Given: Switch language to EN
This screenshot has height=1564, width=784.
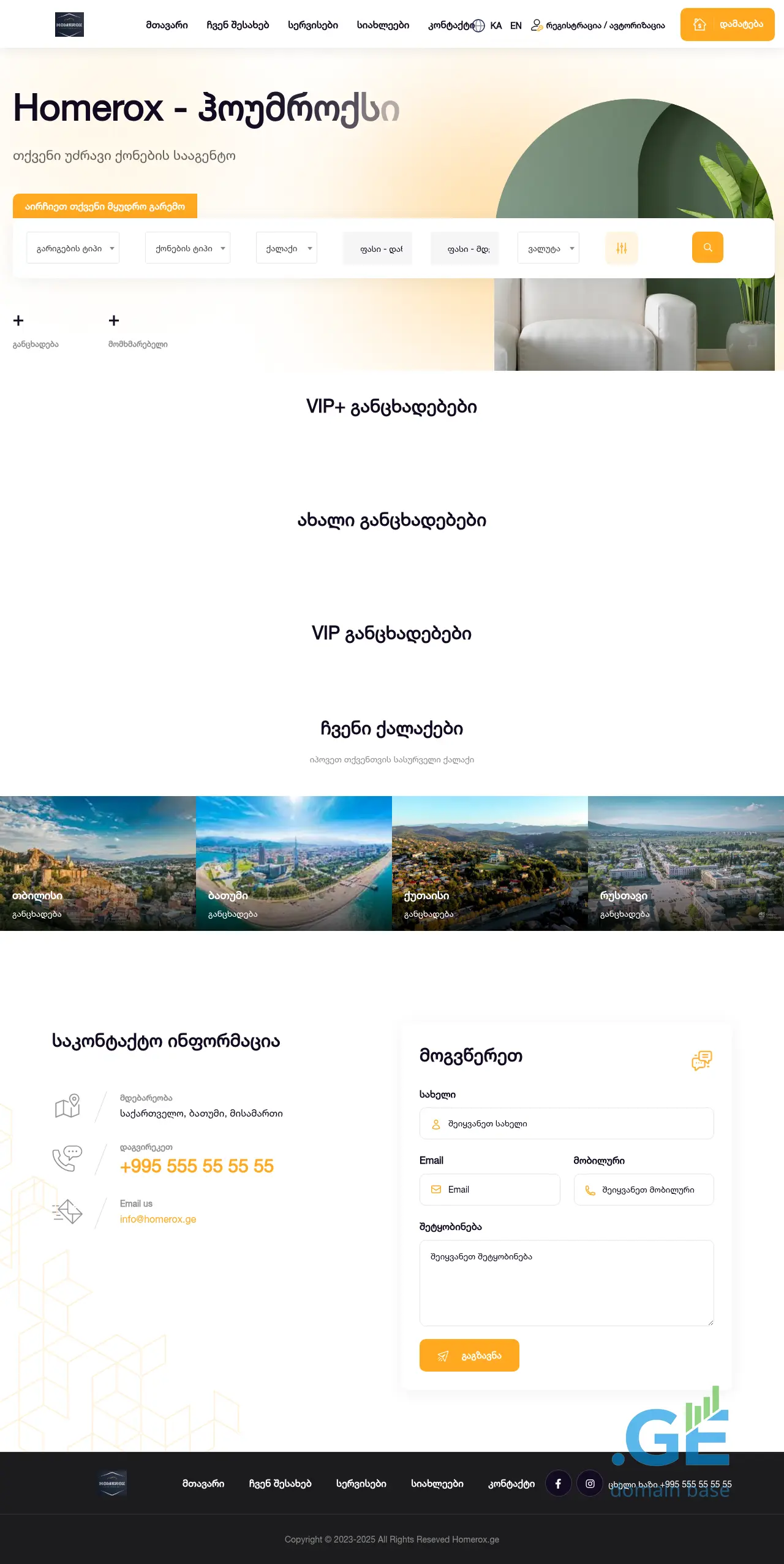Looking at the screenshot, I should click(x=516, y=26).
